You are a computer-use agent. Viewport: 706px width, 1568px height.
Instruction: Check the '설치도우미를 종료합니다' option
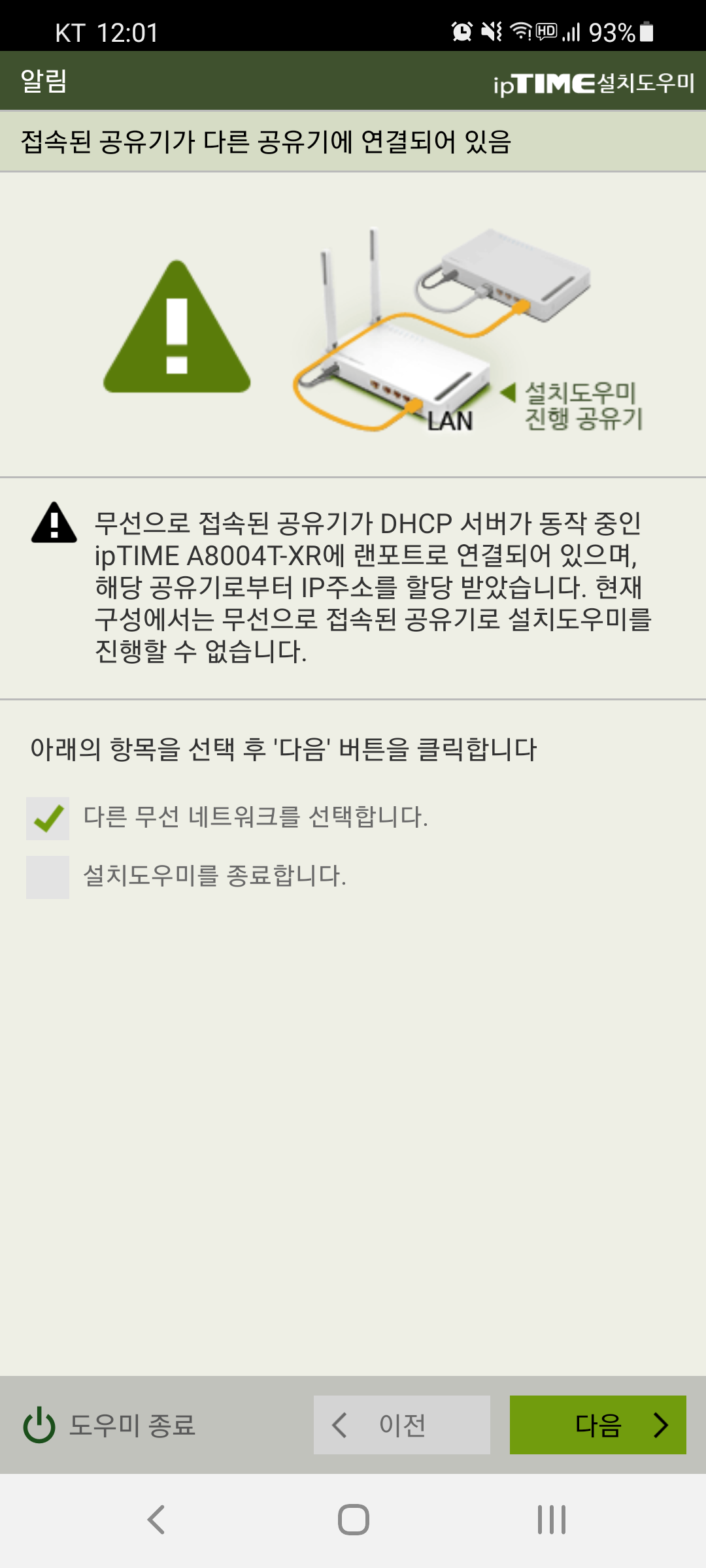point(48,877)
